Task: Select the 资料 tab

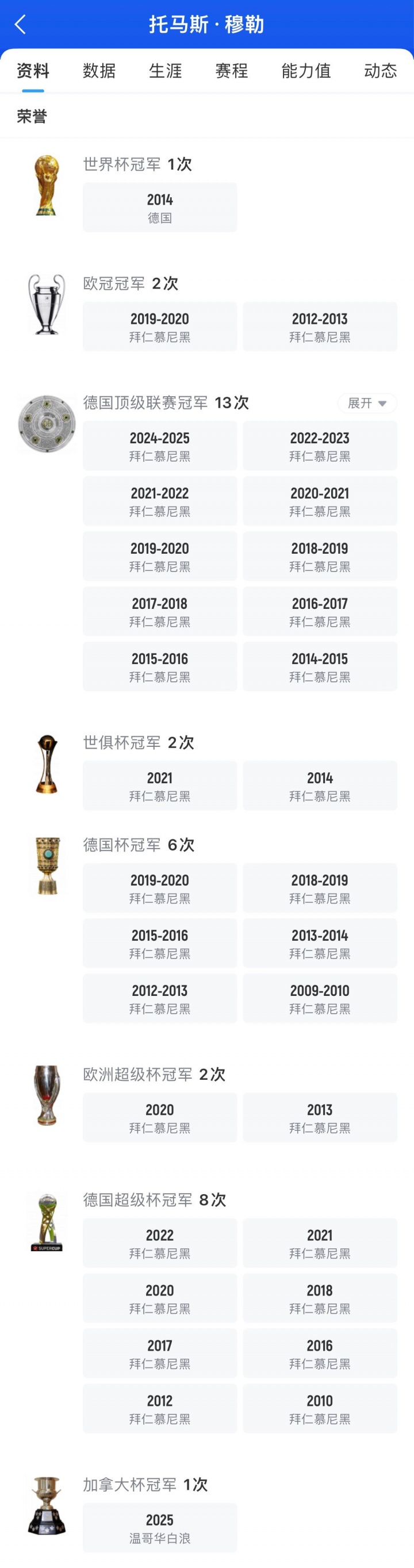Action: click(x=33, y=71)
